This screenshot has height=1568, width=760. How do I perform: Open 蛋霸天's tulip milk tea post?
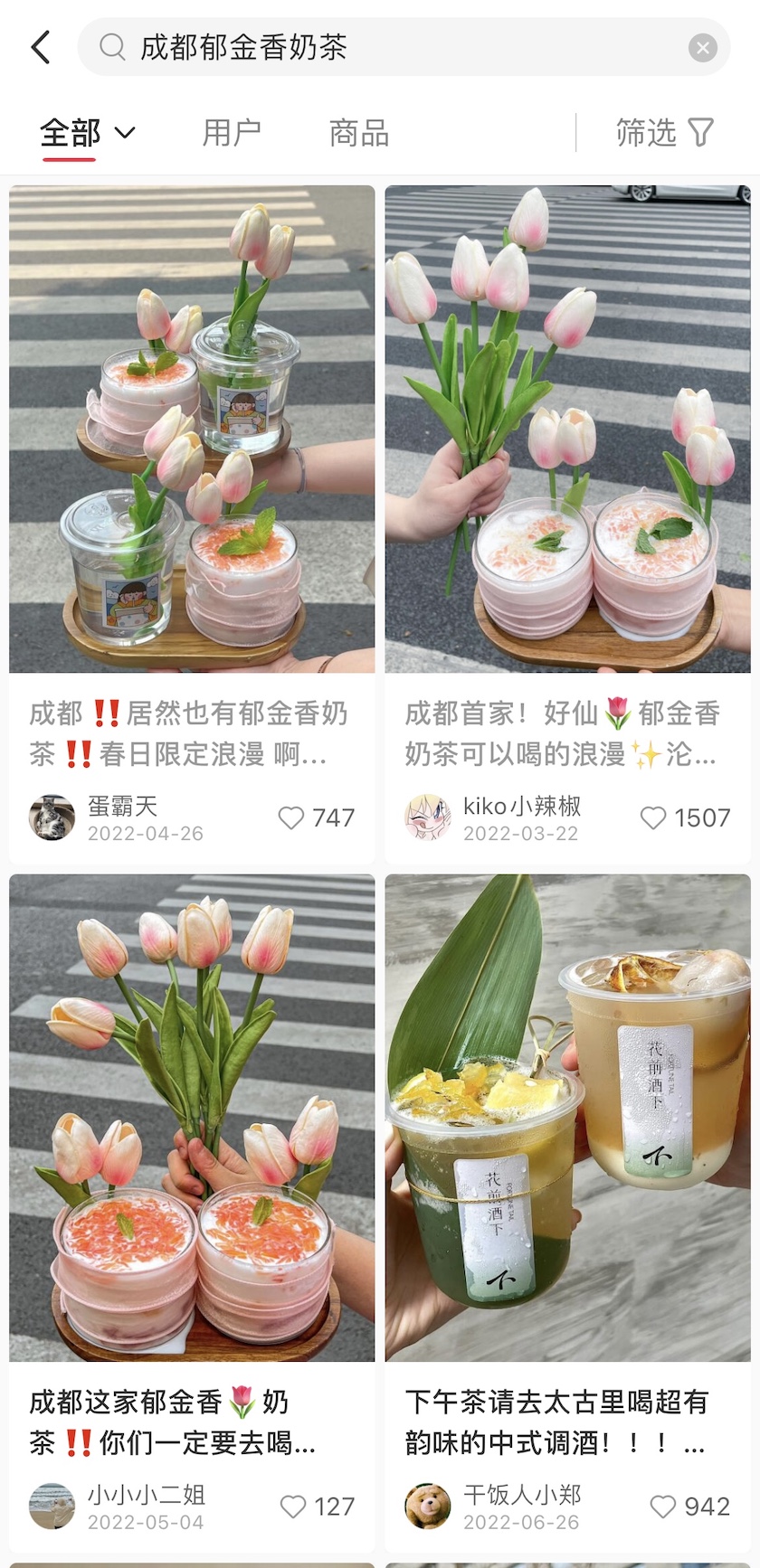click(x=192, y=430)
